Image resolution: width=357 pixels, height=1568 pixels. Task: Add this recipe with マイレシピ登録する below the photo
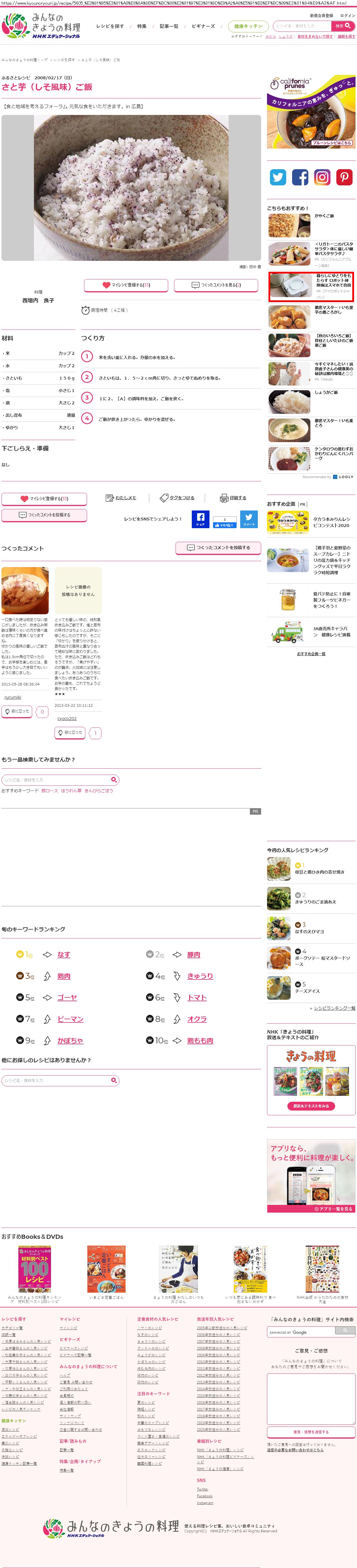click(126, 285)
